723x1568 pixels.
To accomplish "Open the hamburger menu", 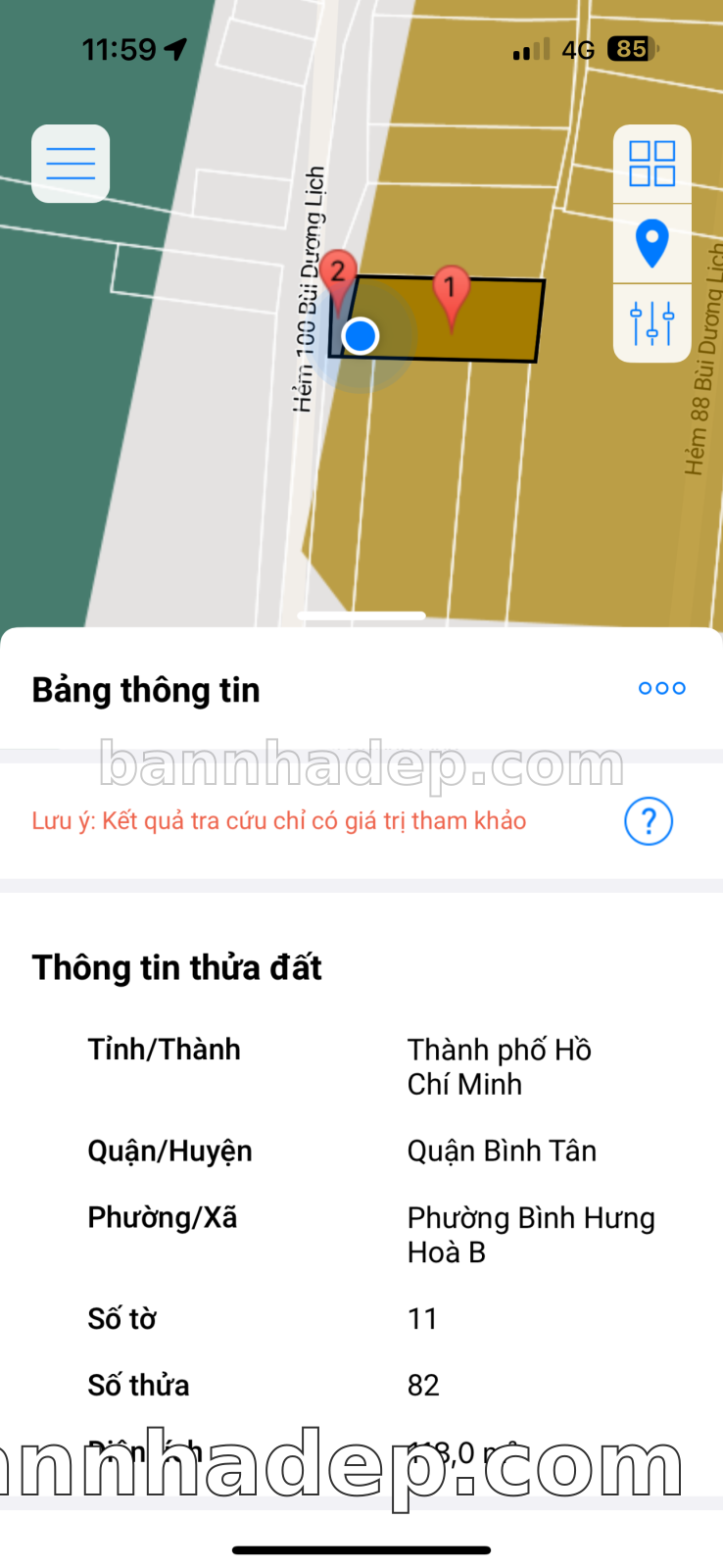I will click(x=71, y=164).
